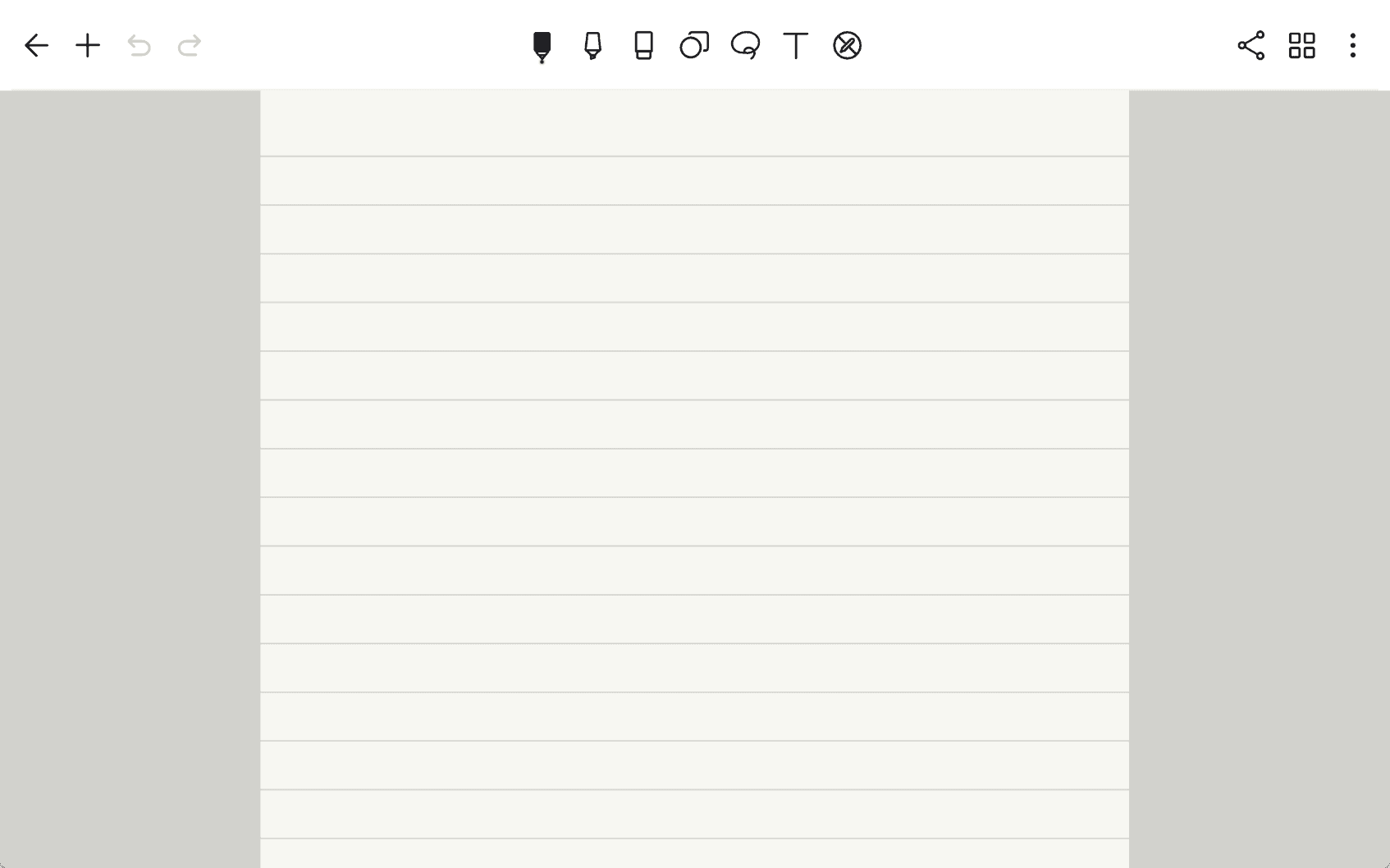Redo the last action
Viewport: 1390px width, 868px height.
190,45
